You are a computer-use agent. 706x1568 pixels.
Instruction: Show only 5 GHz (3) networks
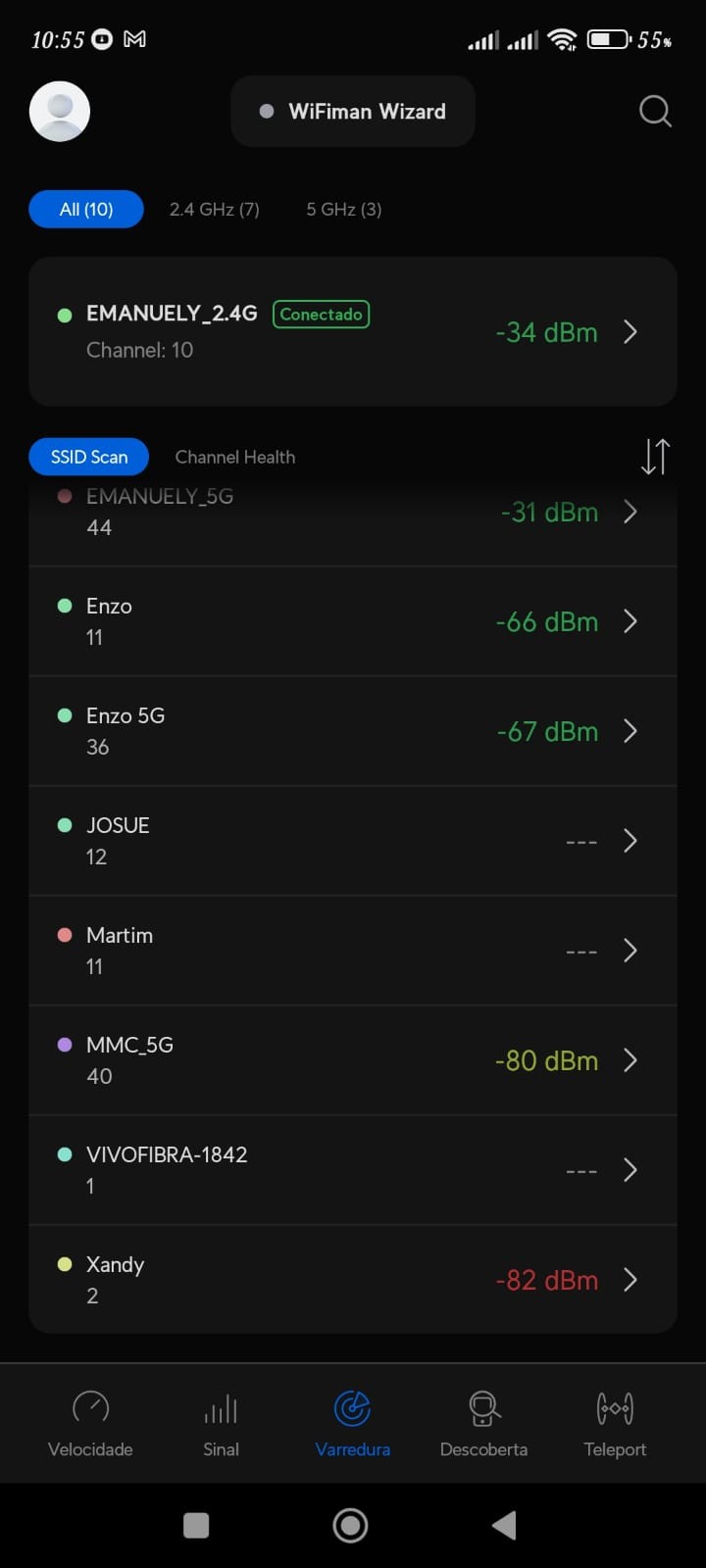pos(343,209)
